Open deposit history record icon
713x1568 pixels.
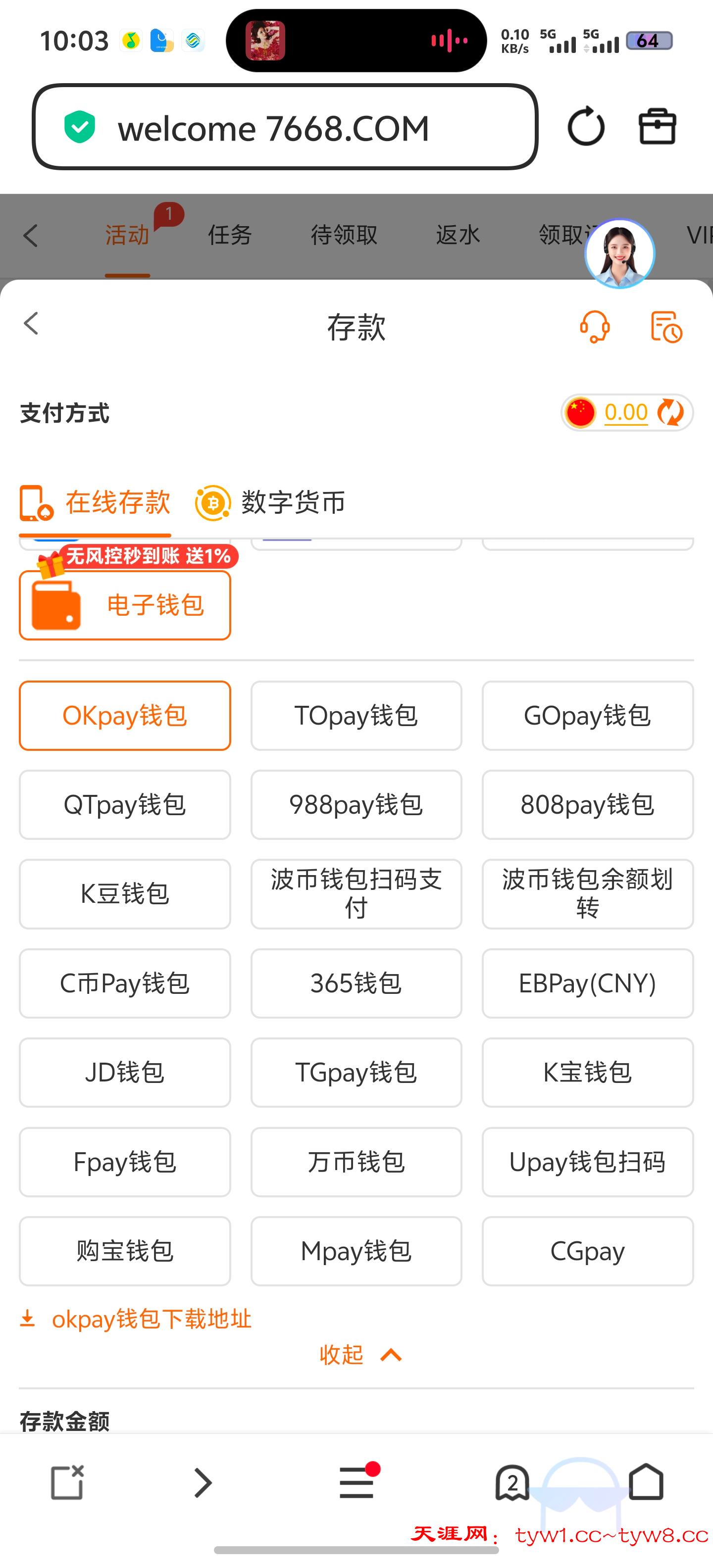(666, 327)
